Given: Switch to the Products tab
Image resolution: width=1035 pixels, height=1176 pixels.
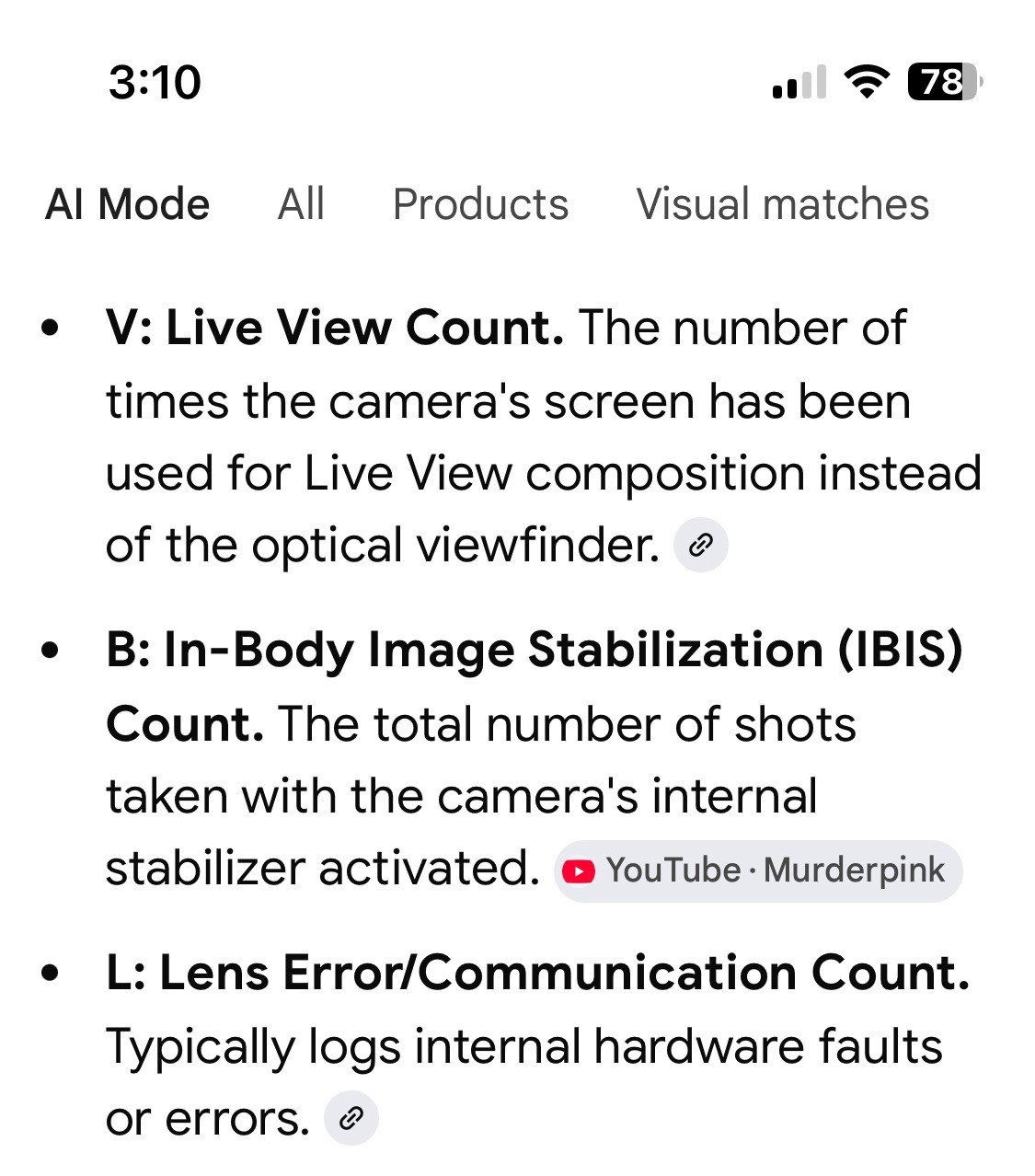Looking at the screenshot, I should coord(480,204).
